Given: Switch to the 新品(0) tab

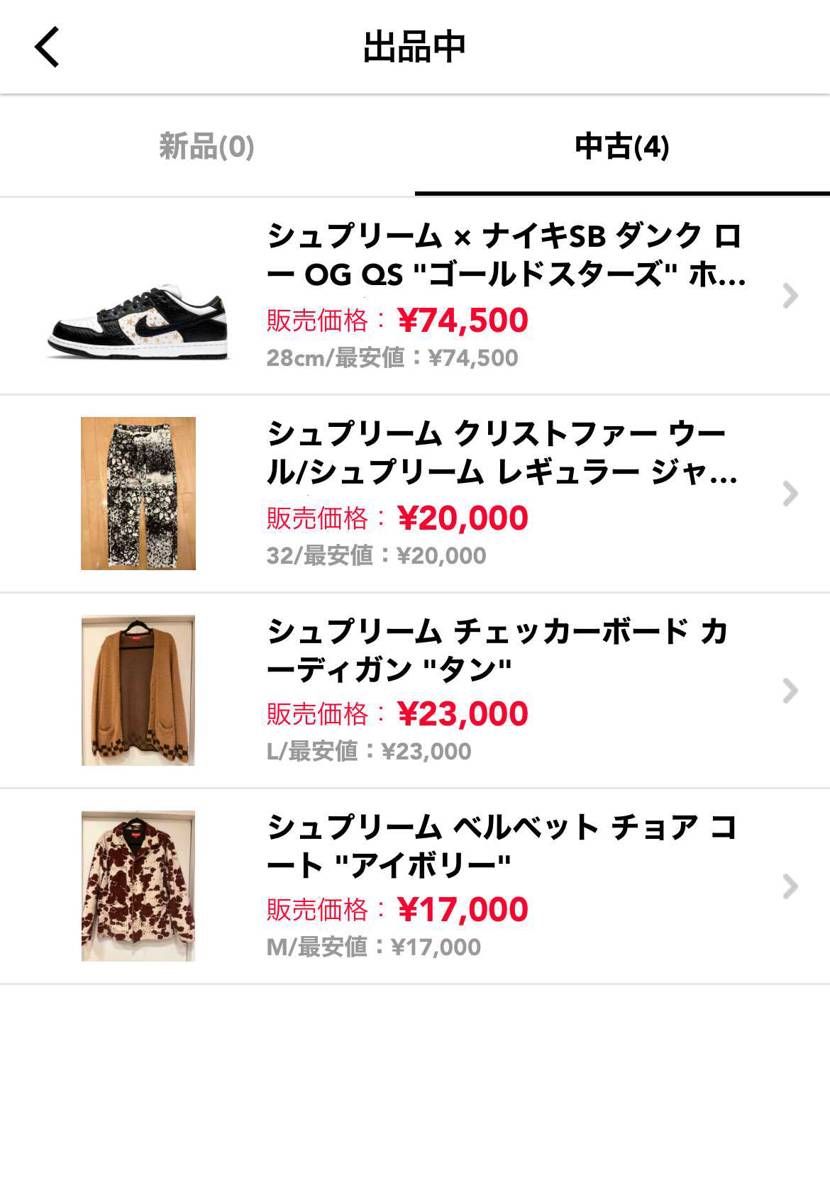Looking at the screenshot, I should pyautogui.click(x=205, y=146).
